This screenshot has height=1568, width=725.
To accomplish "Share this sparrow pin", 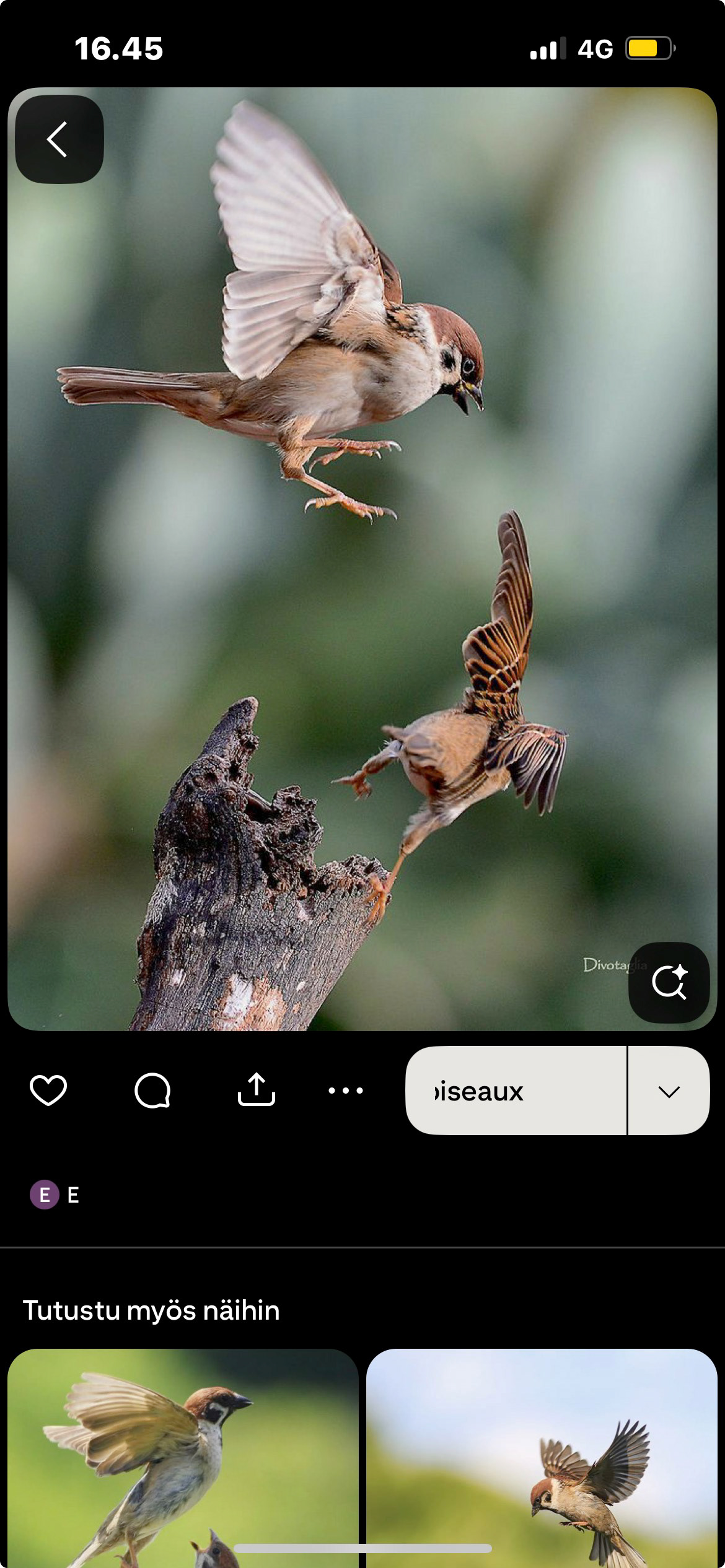I will 256,1090.
